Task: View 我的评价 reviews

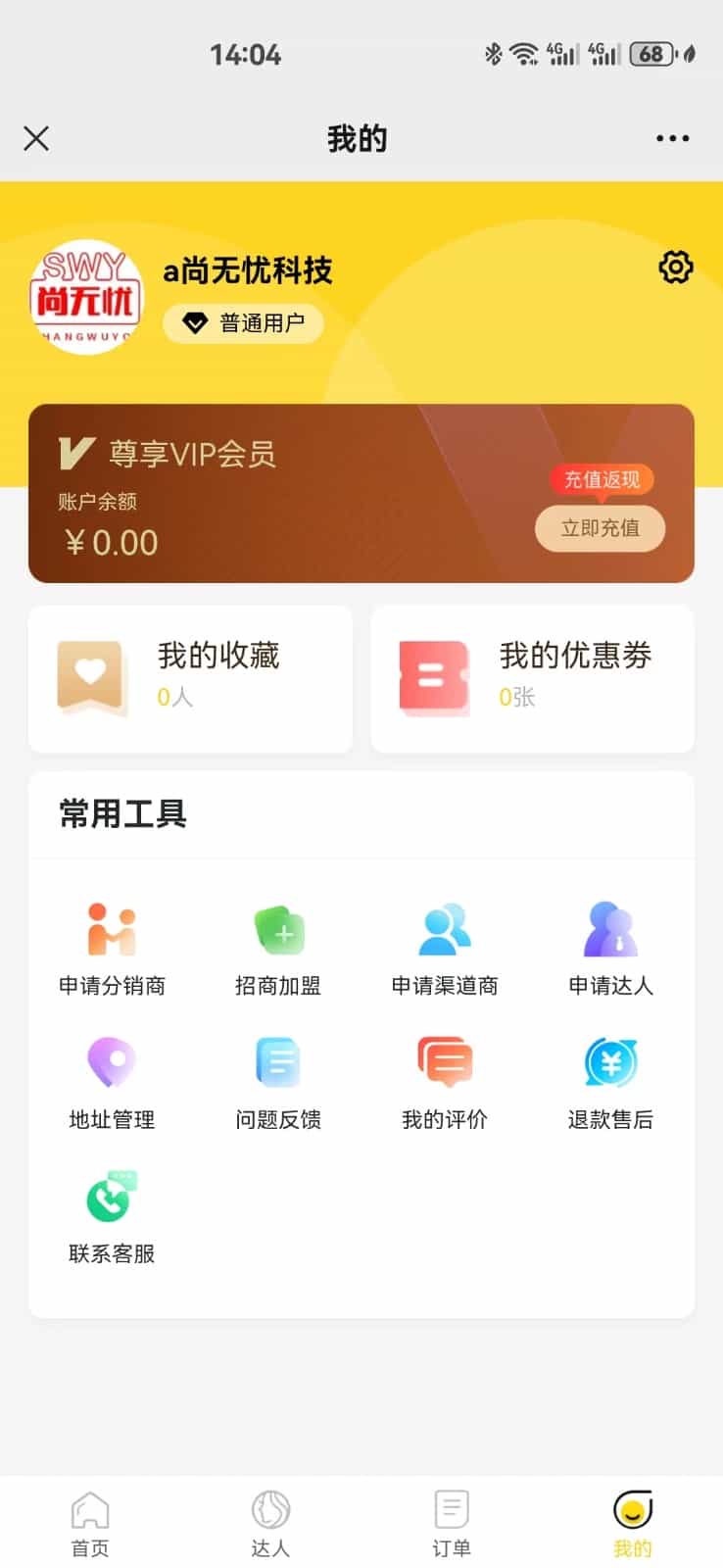Action: click(445, 1083)
